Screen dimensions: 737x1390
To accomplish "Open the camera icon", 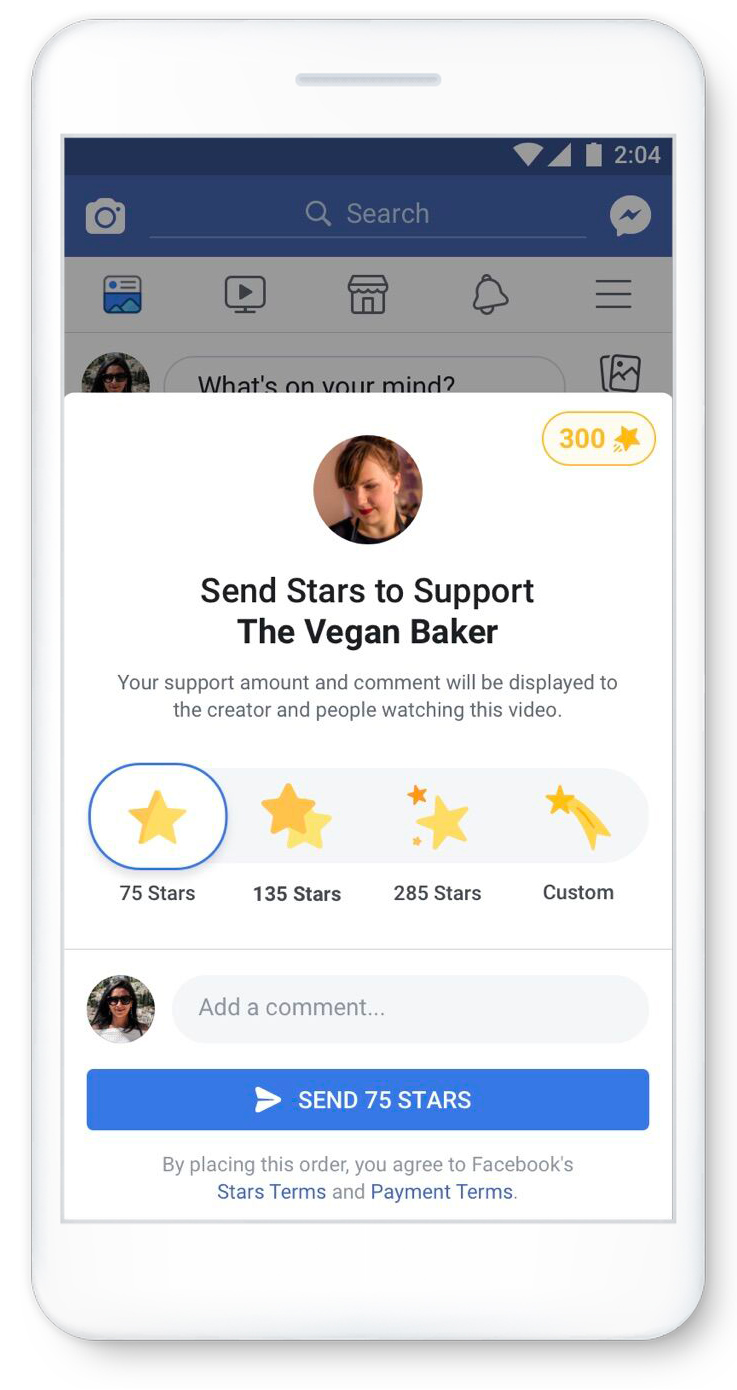I will click(105, 216).
